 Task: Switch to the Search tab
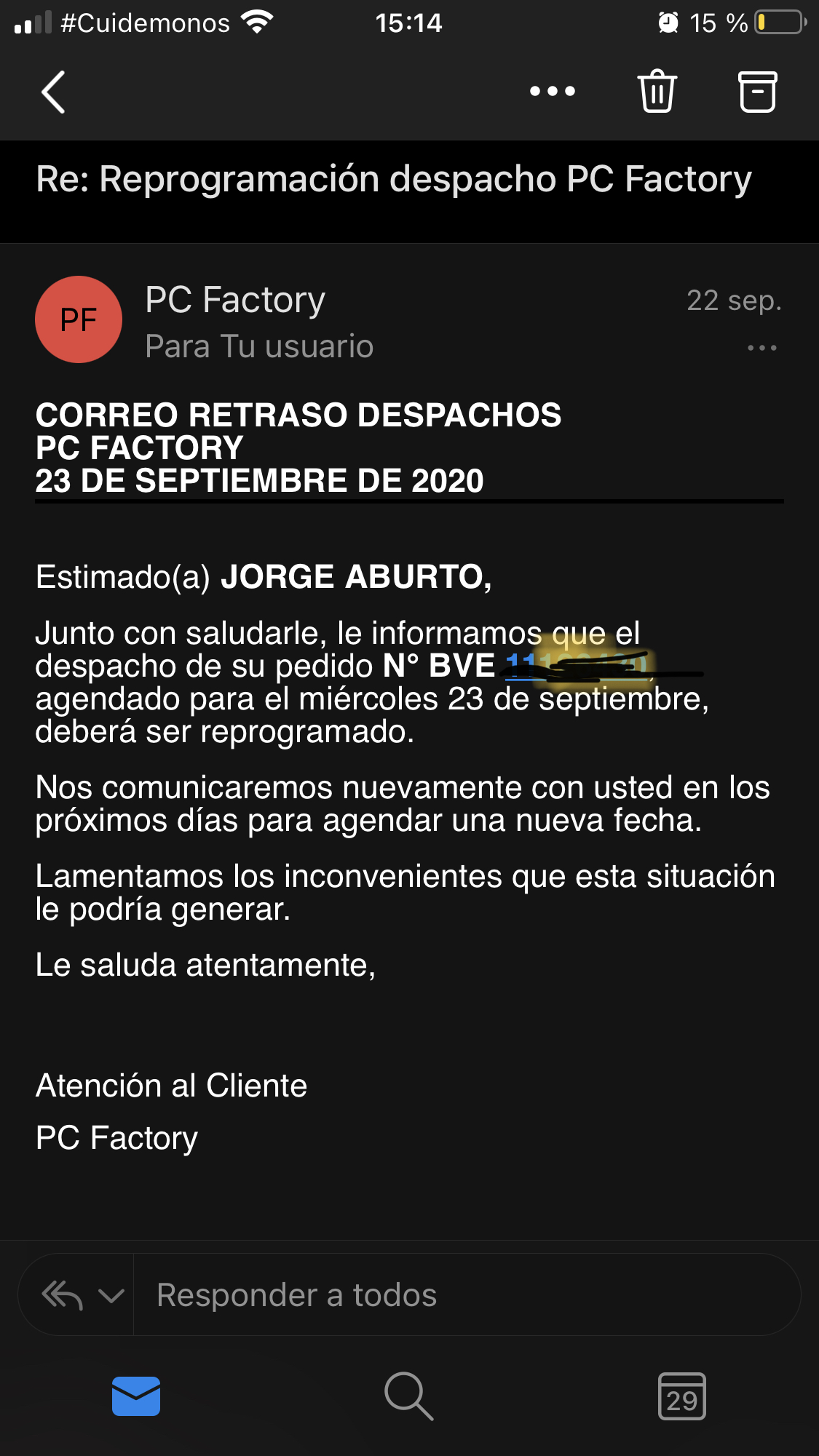pos(408,1396)
